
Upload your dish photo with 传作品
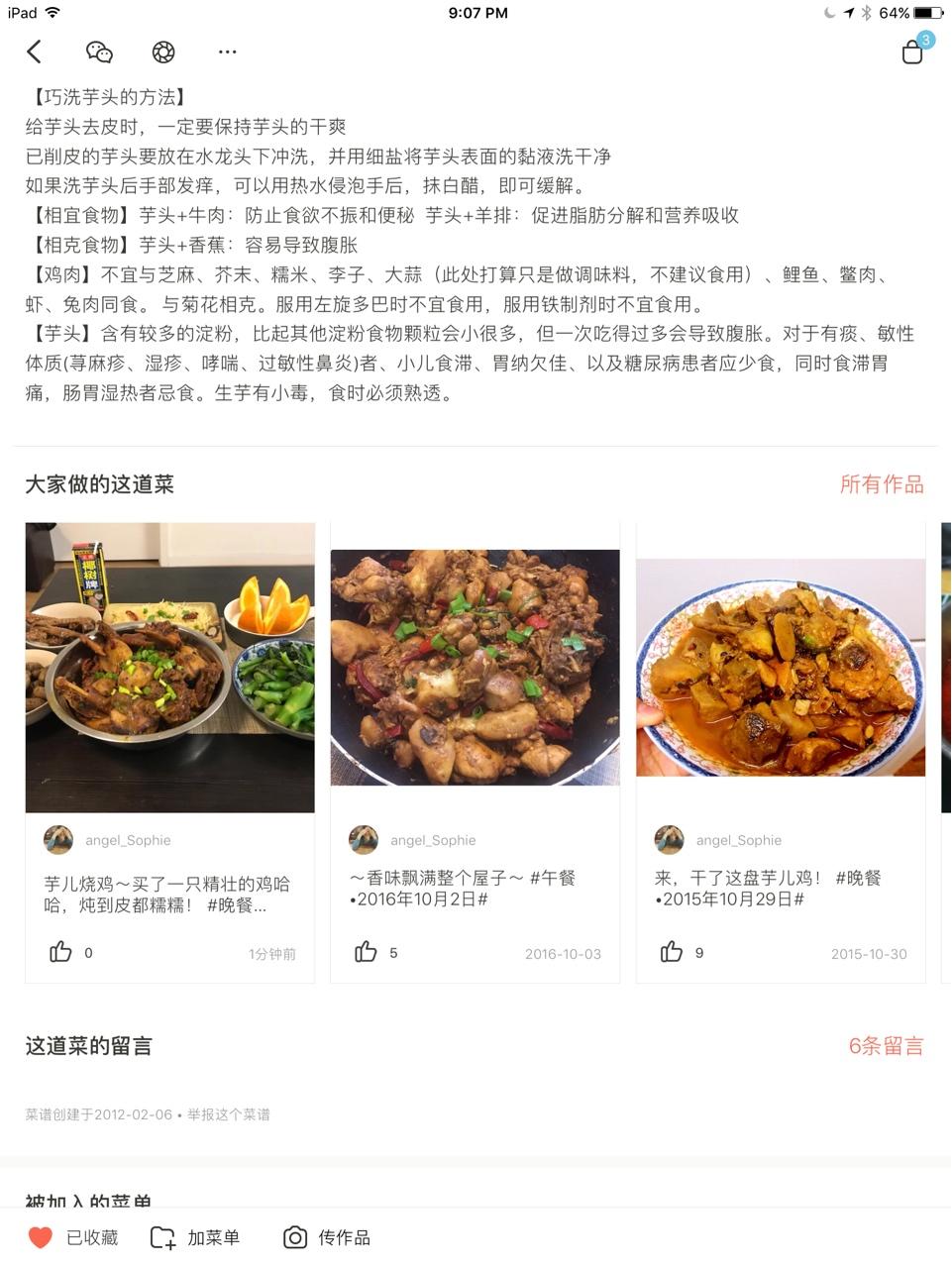(327, 1237)
